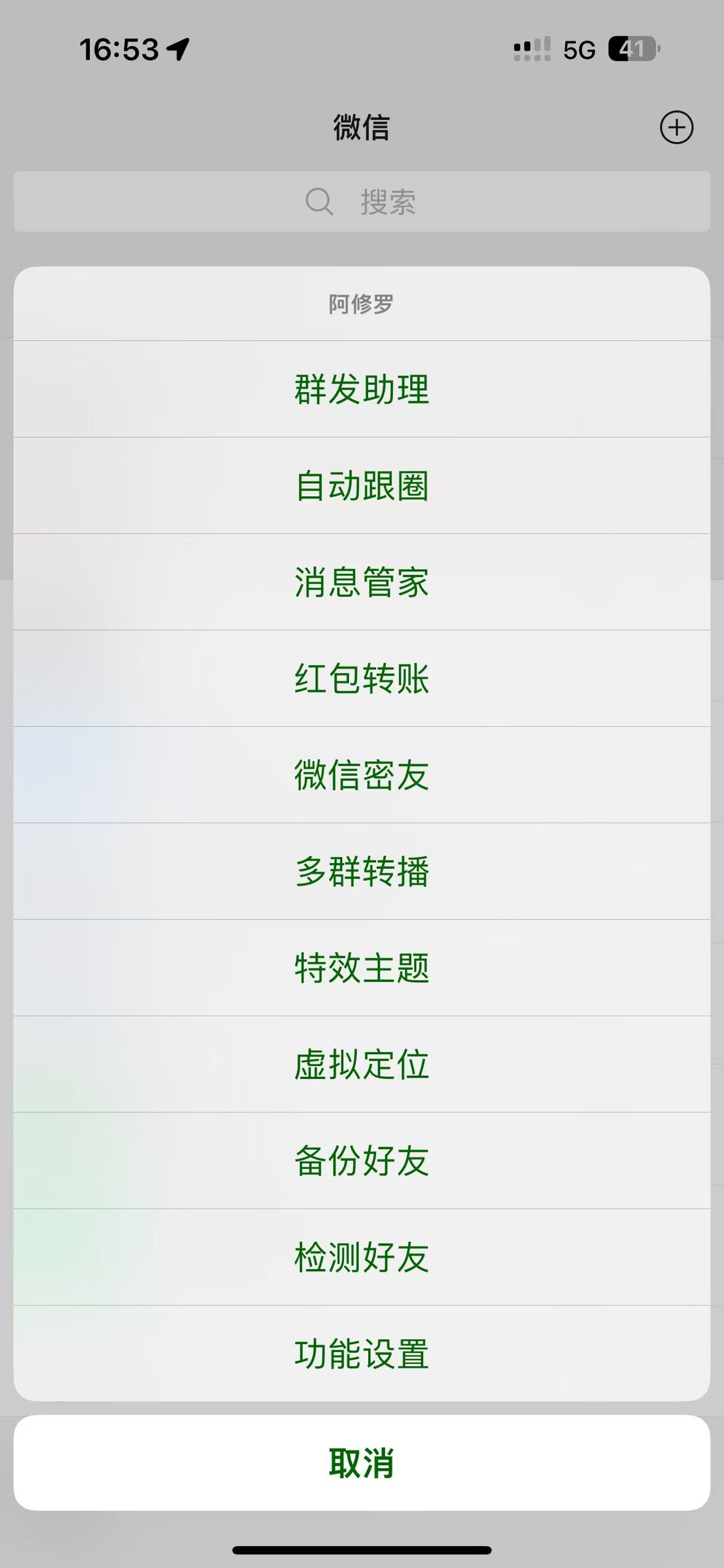Screen dimensions: 724x1568
Task: Select the 自动跟圈 option
Action: (361, 486)
